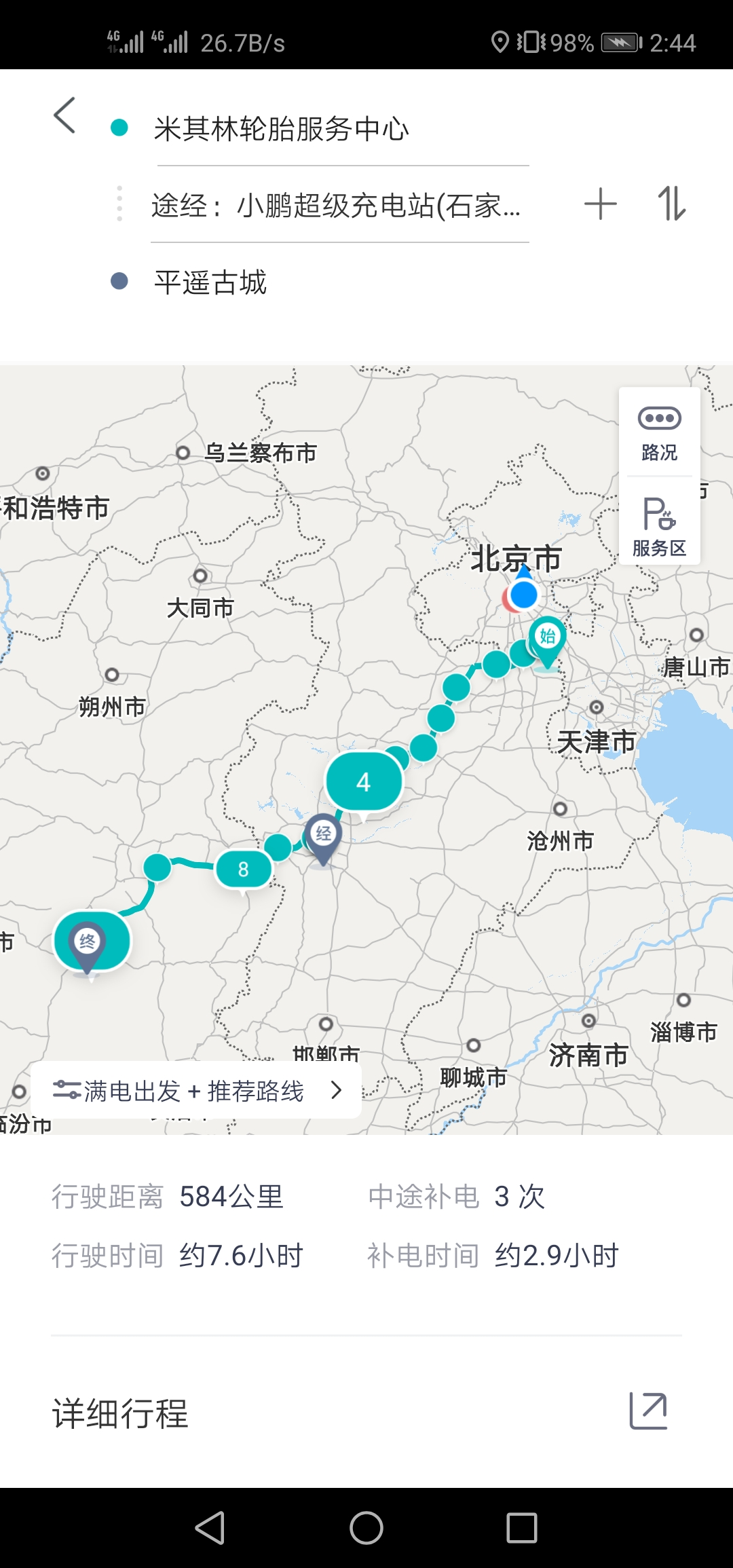Edit the waypoint 小鹏超级充电站
This screenshot has width=733, height=1568.
336,205
